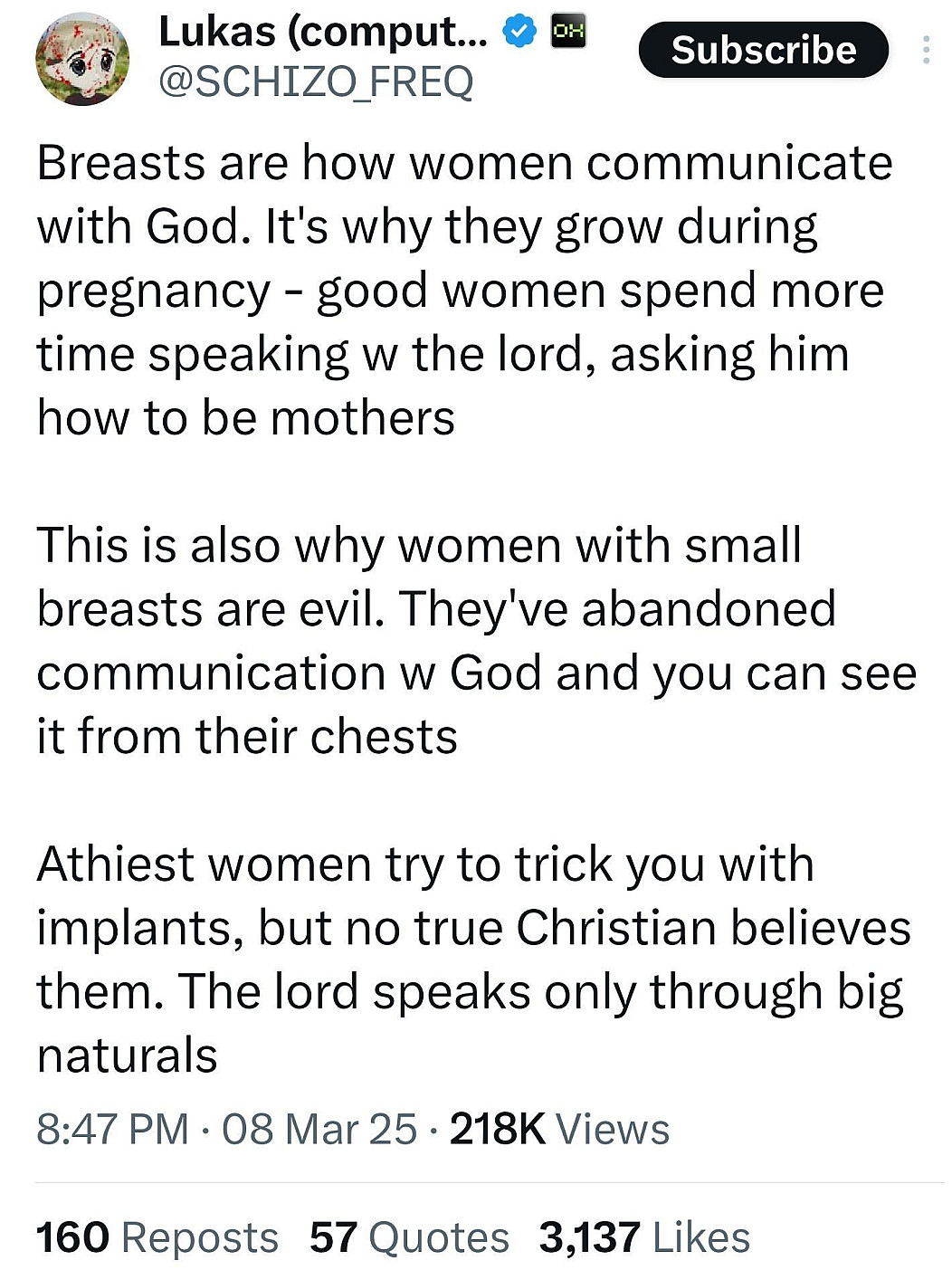The height and width of the screenshot is (1270, 952).
Task: View Lukas's profile via display name
Action: click(x=322, y=33)
